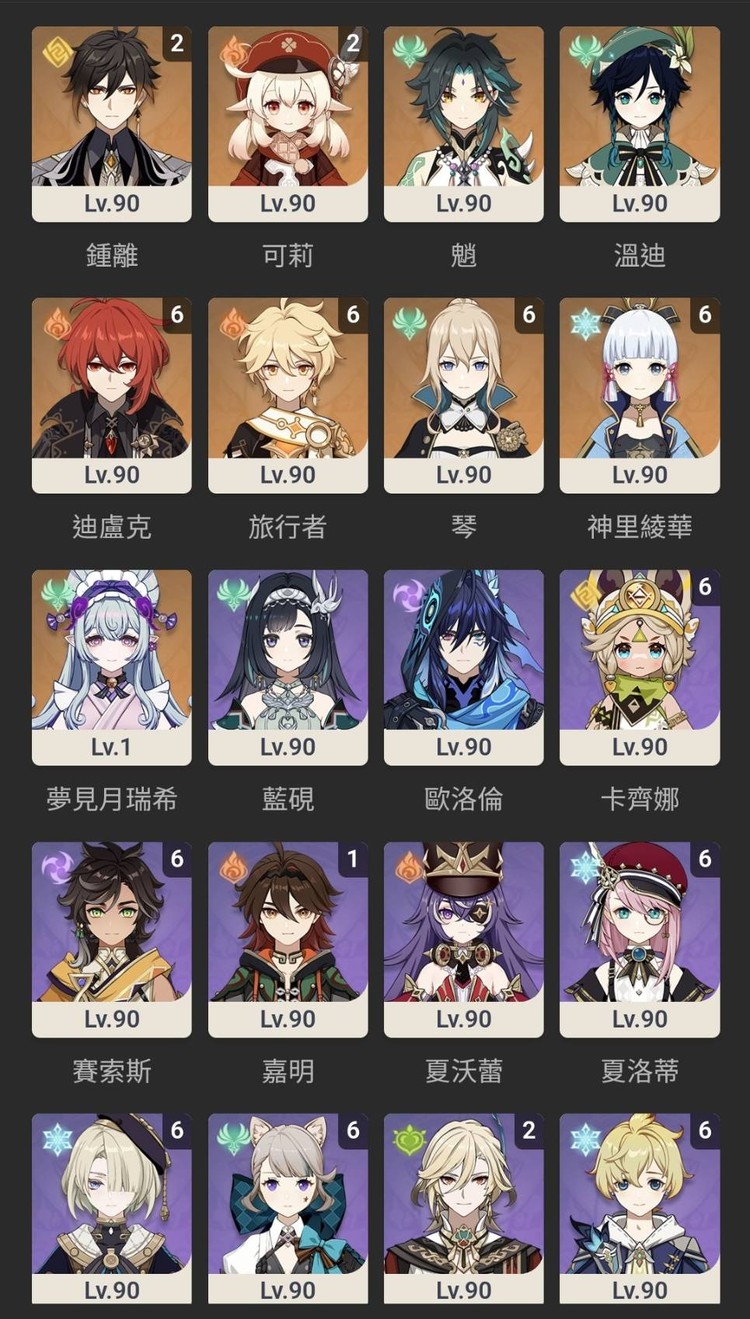This screenshot has width=750, height=1319.
Task: Tap the 賽索斯 character card
Action: tap(111, 939)
